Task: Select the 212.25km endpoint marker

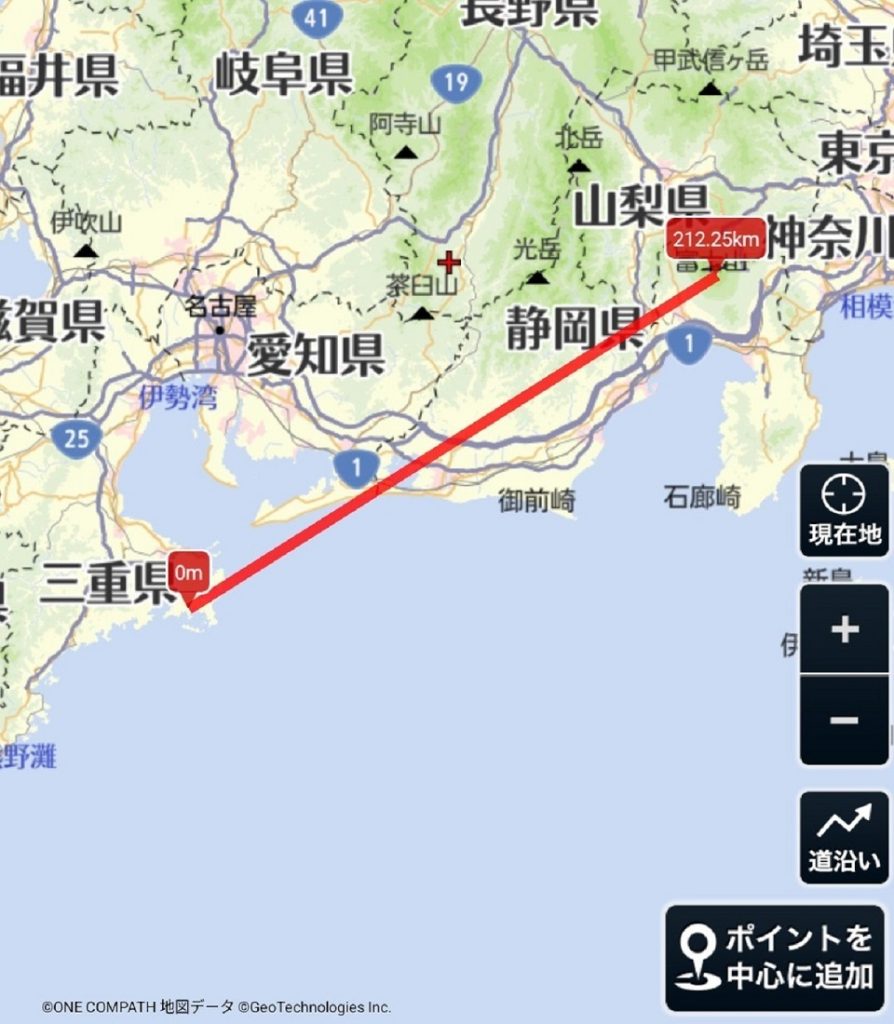Action: [714, 240]
